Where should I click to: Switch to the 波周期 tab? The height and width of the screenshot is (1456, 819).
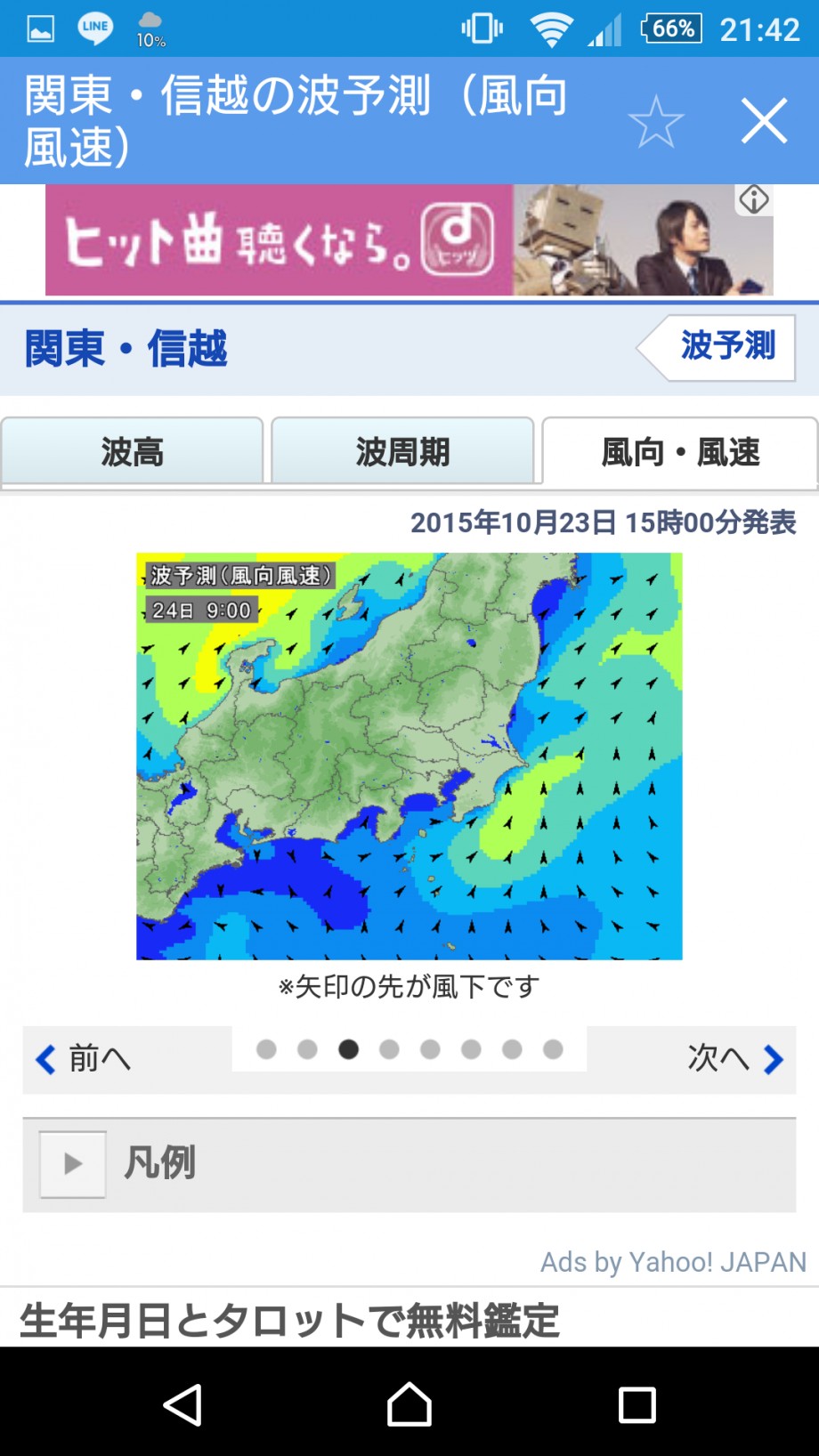[x=402, y=451]
